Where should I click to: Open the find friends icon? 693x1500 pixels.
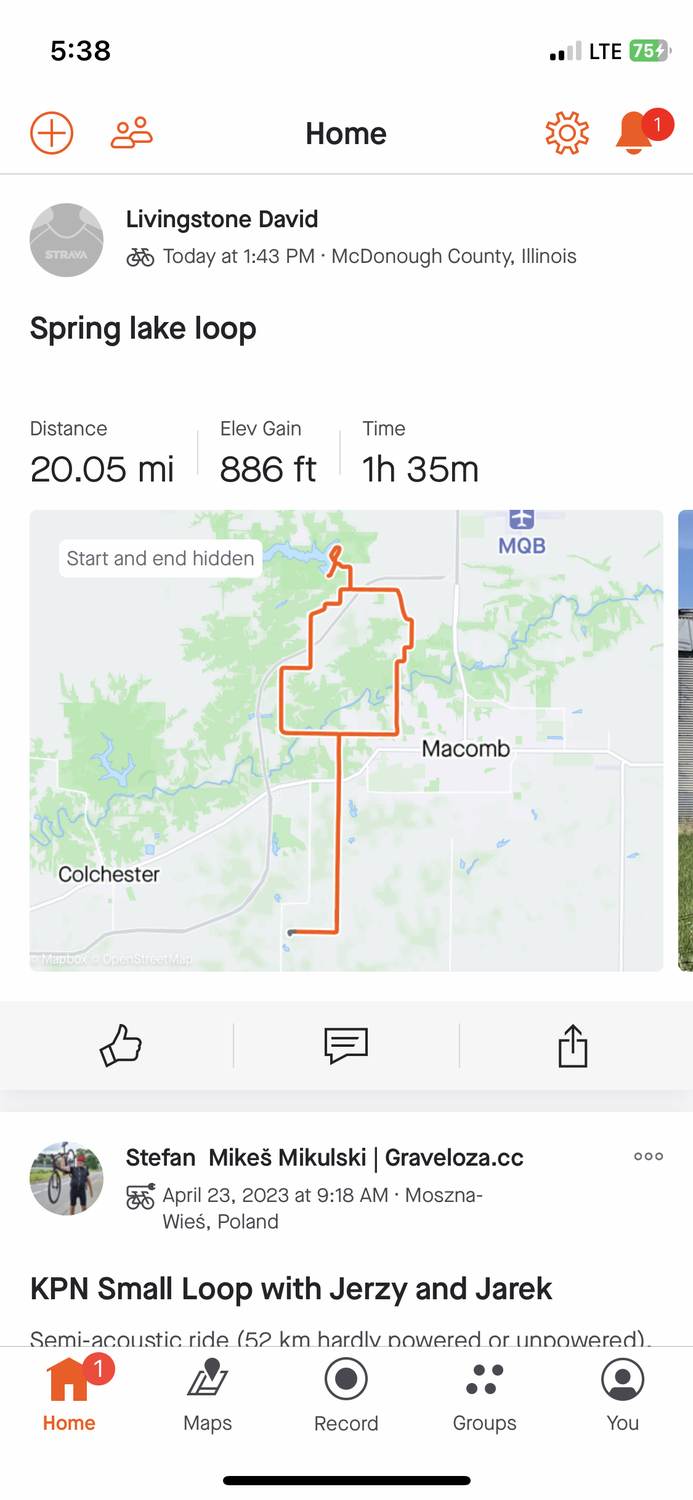click(132, 133)
